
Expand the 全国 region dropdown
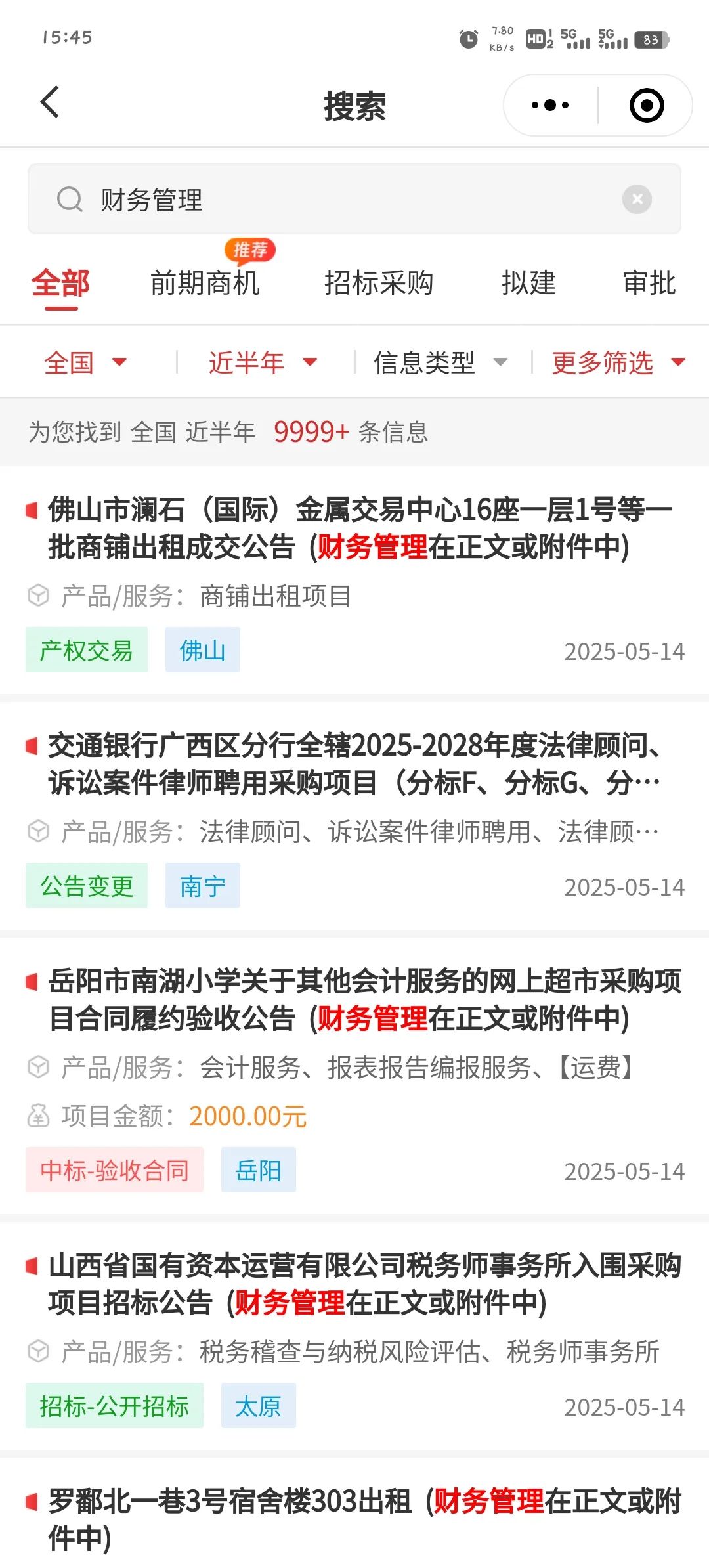(85, 362)
